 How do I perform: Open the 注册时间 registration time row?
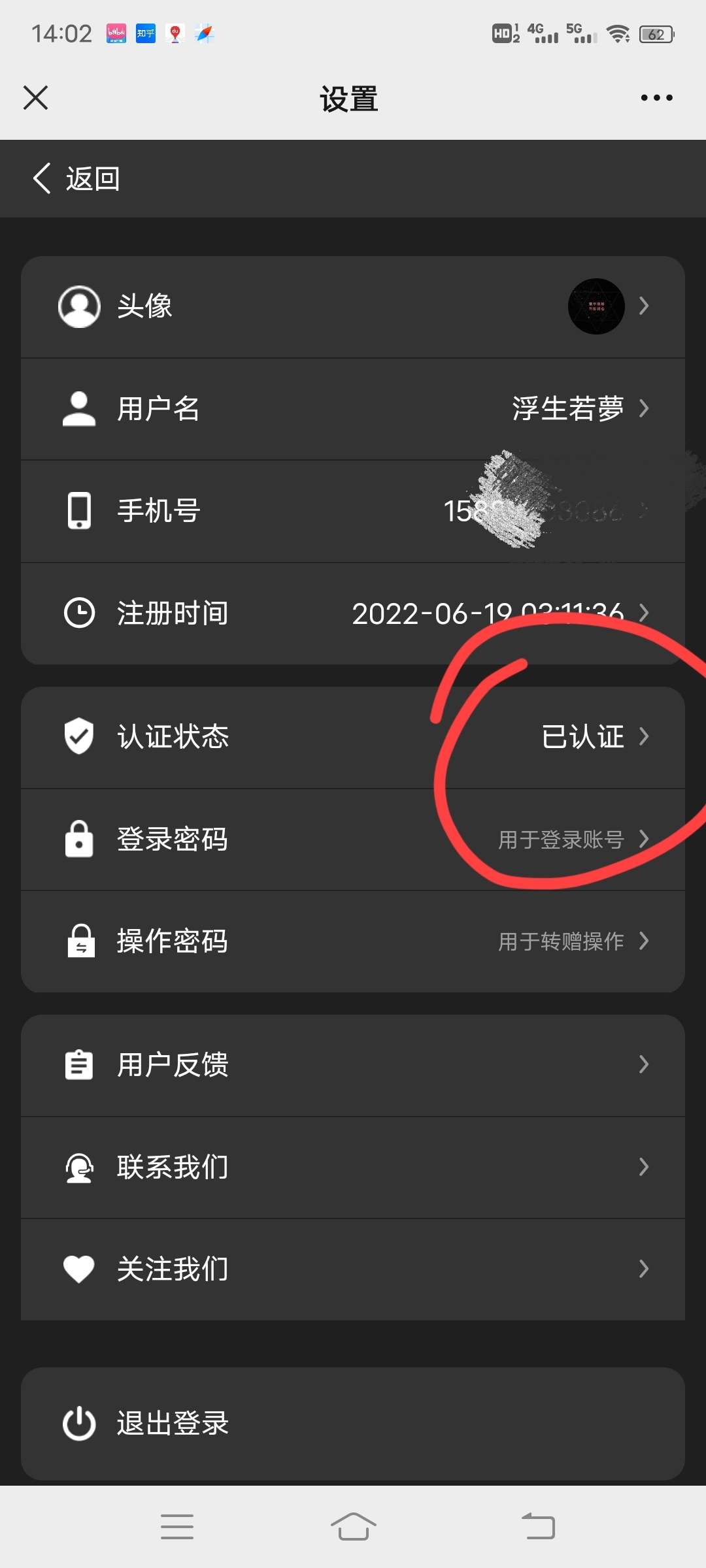(353, 613)
